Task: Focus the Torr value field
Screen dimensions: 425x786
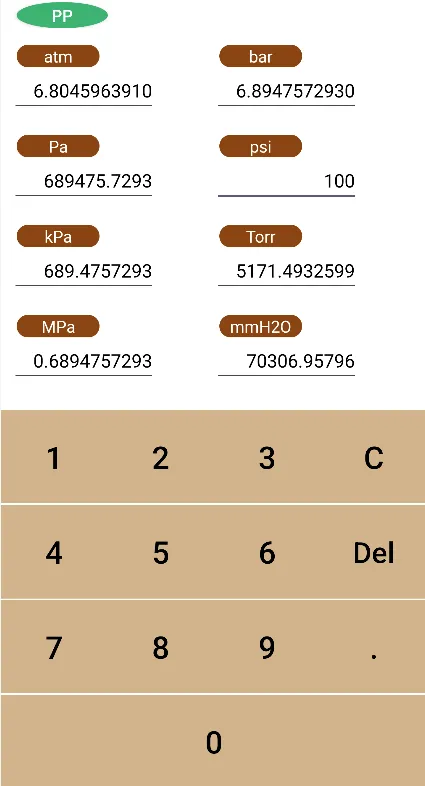Action: pos(286,271)
